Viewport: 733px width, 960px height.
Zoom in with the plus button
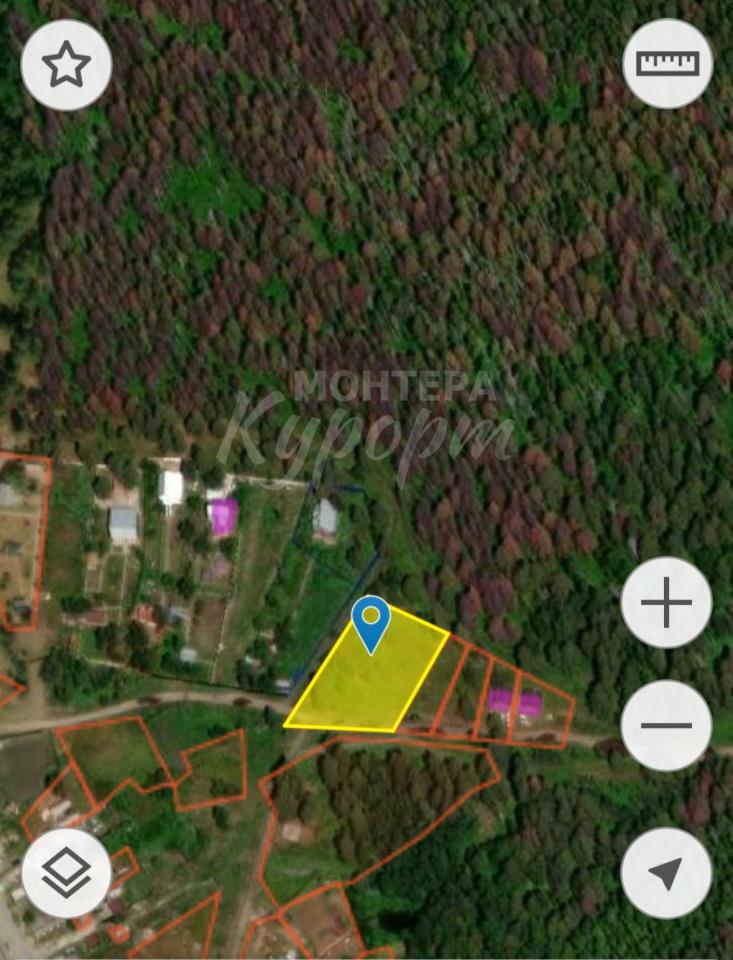click(x=666, y=604)
